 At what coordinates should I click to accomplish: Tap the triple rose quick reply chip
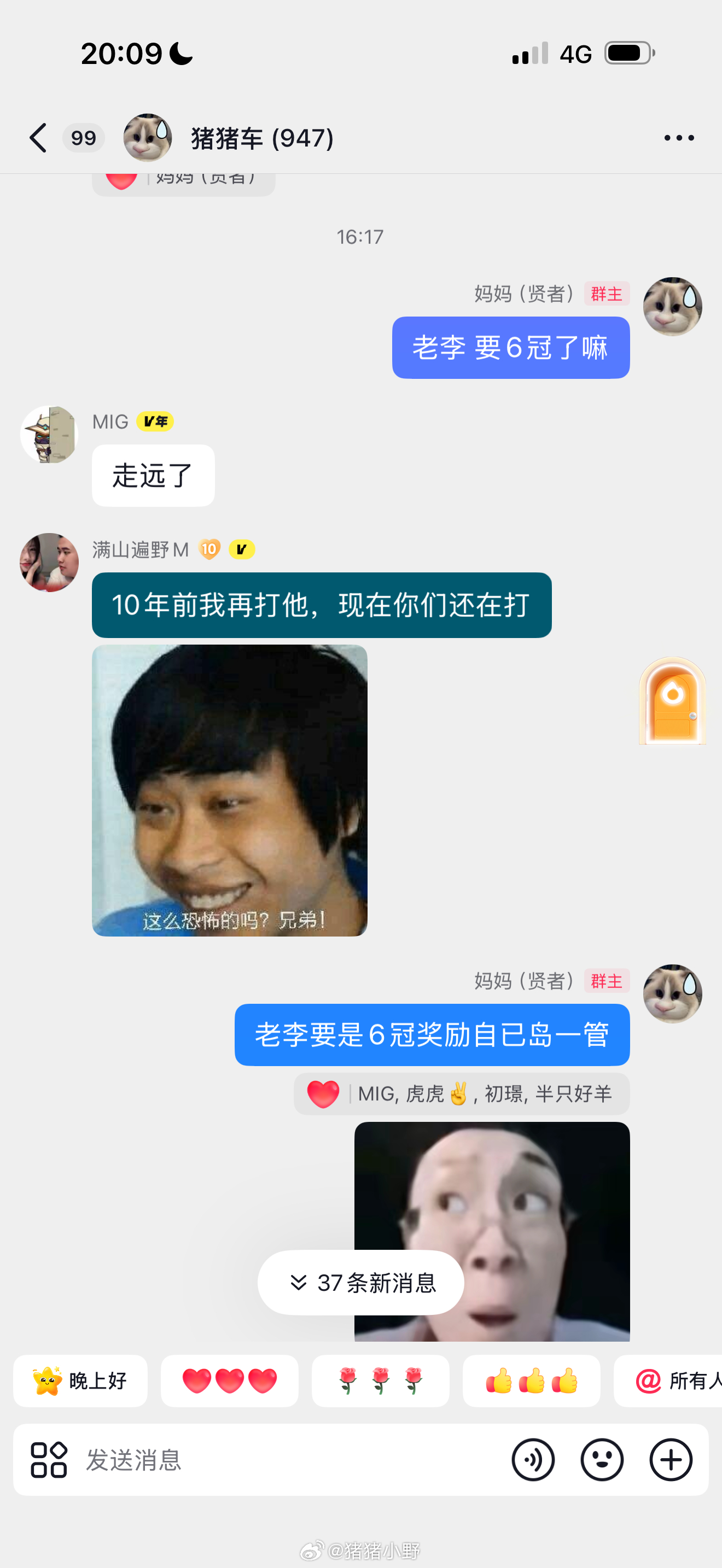pyautogui.click(x=381, y=1380)
